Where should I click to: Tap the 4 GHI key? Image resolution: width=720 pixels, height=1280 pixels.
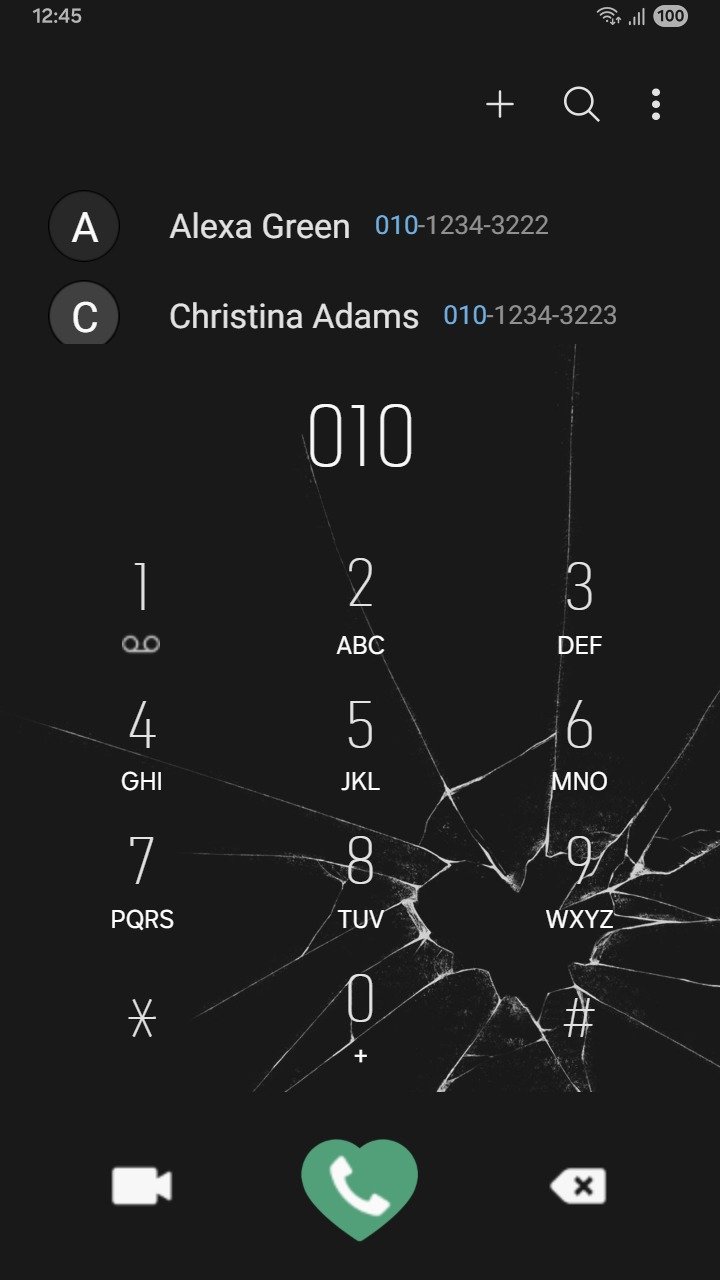click(x=141, y=742)
